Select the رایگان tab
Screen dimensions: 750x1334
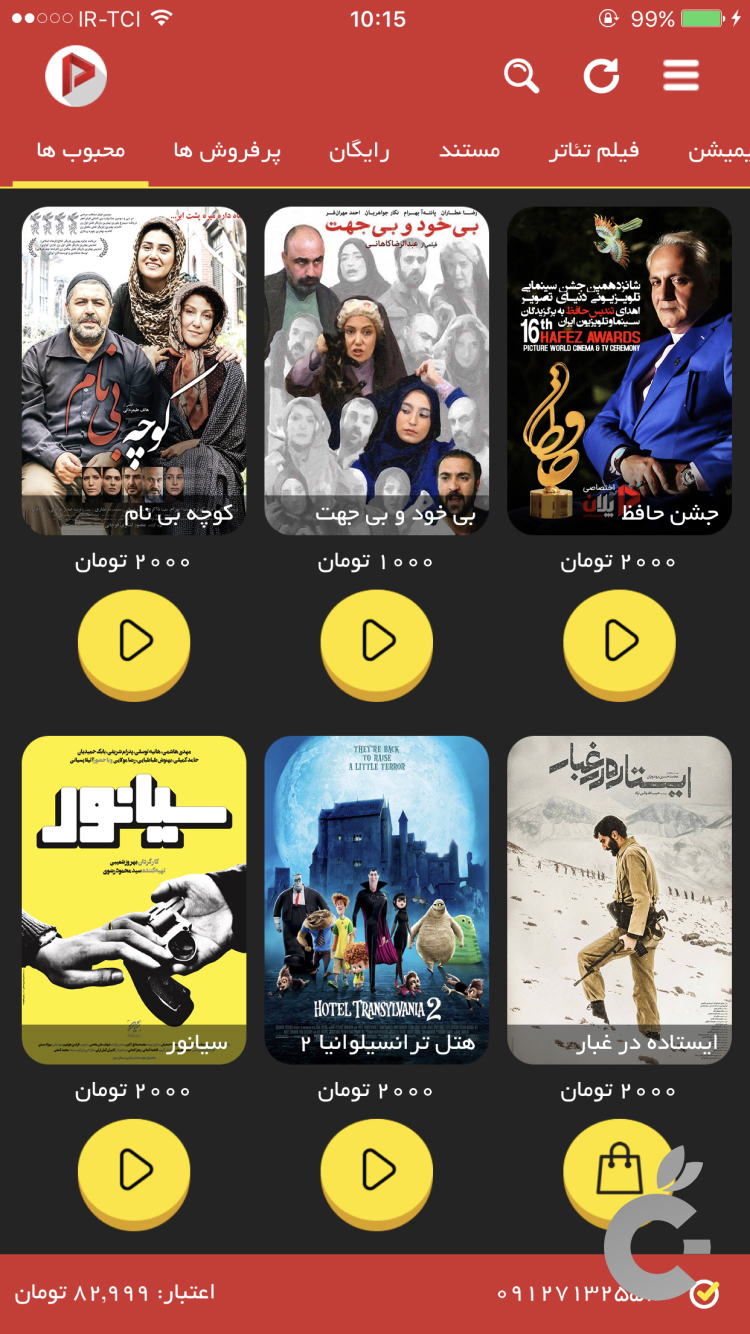(x=359, y=151)
